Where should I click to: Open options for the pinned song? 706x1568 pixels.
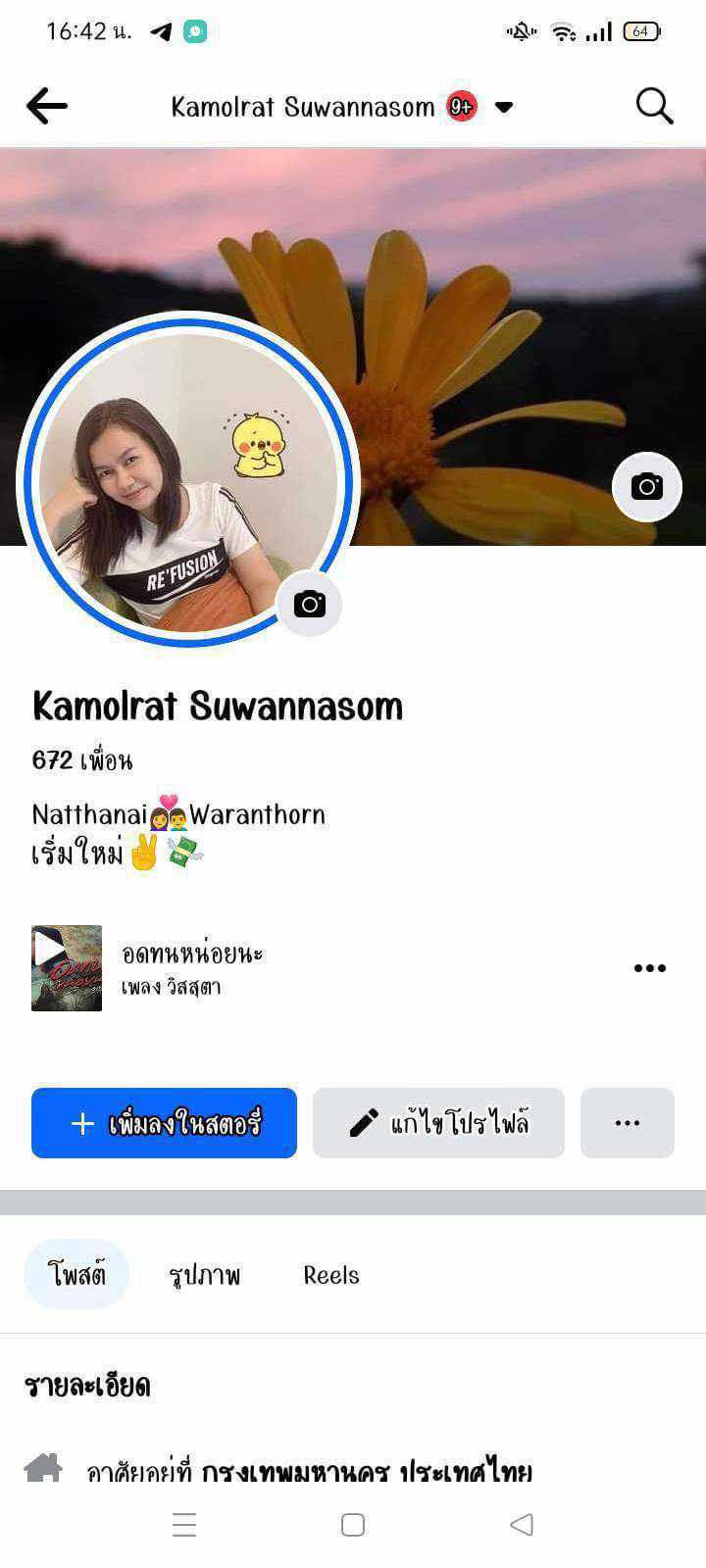649,968
